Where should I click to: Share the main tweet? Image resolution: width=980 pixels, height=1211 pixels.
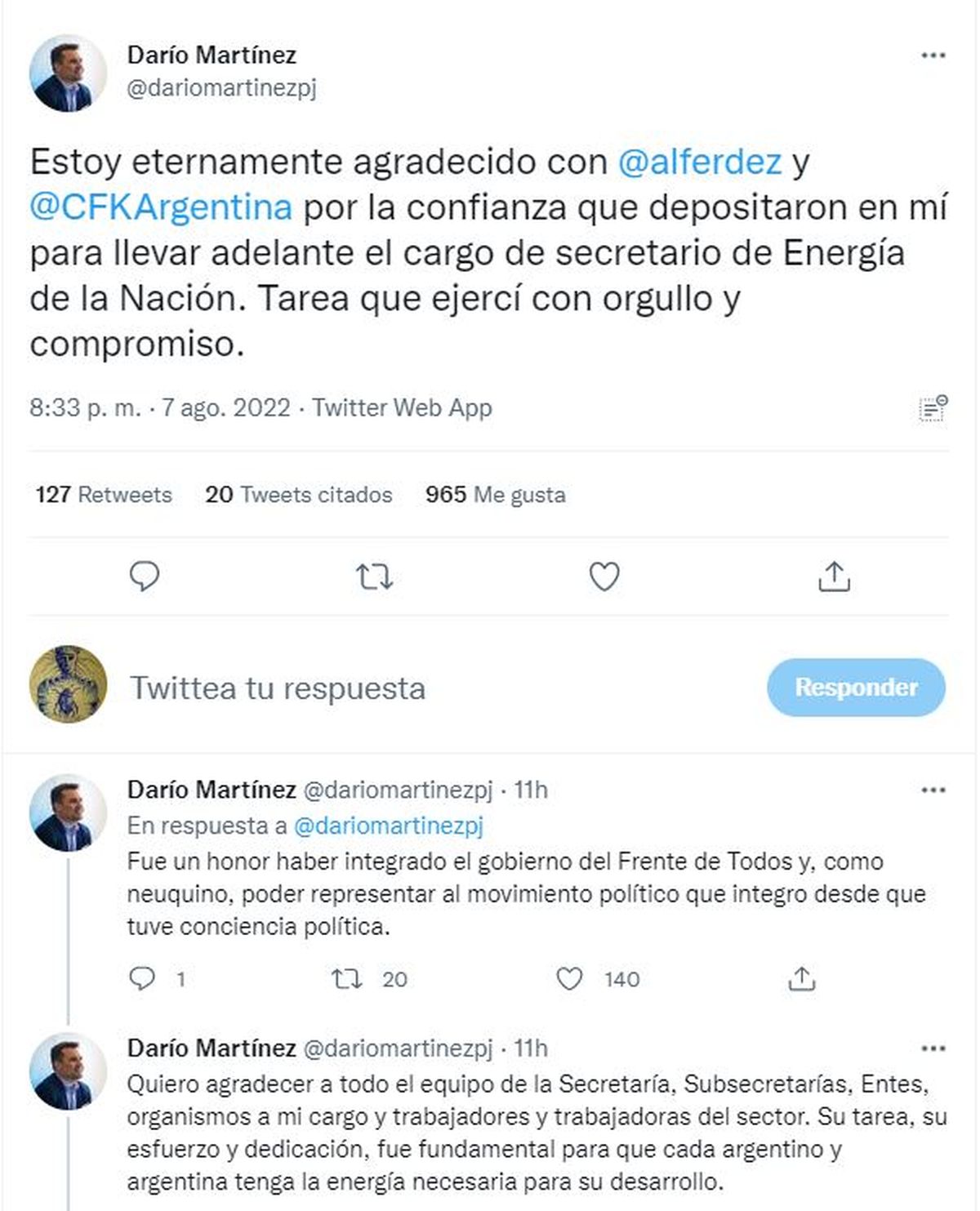coord(834,577)
